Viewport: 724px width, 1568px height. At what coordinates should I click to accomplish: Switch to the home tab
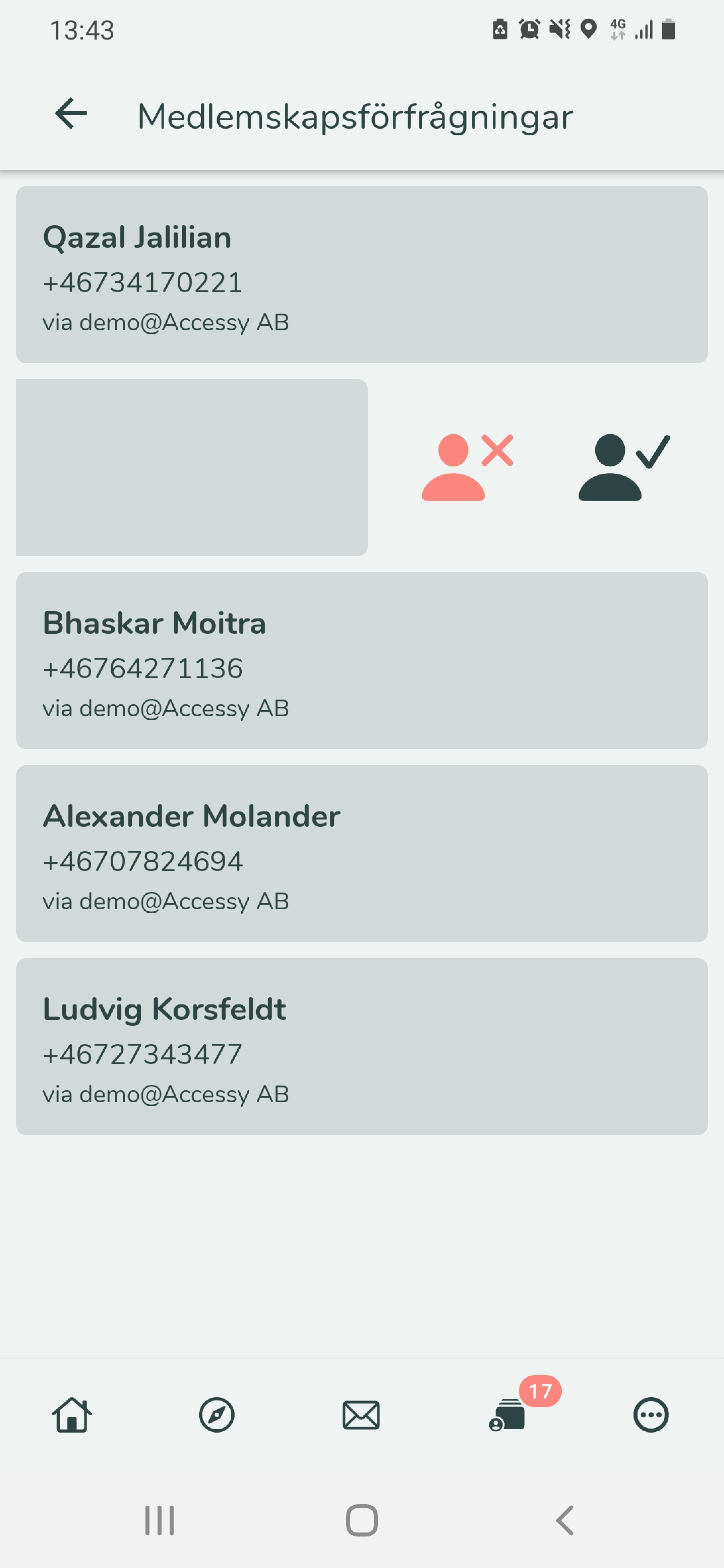72,1415
